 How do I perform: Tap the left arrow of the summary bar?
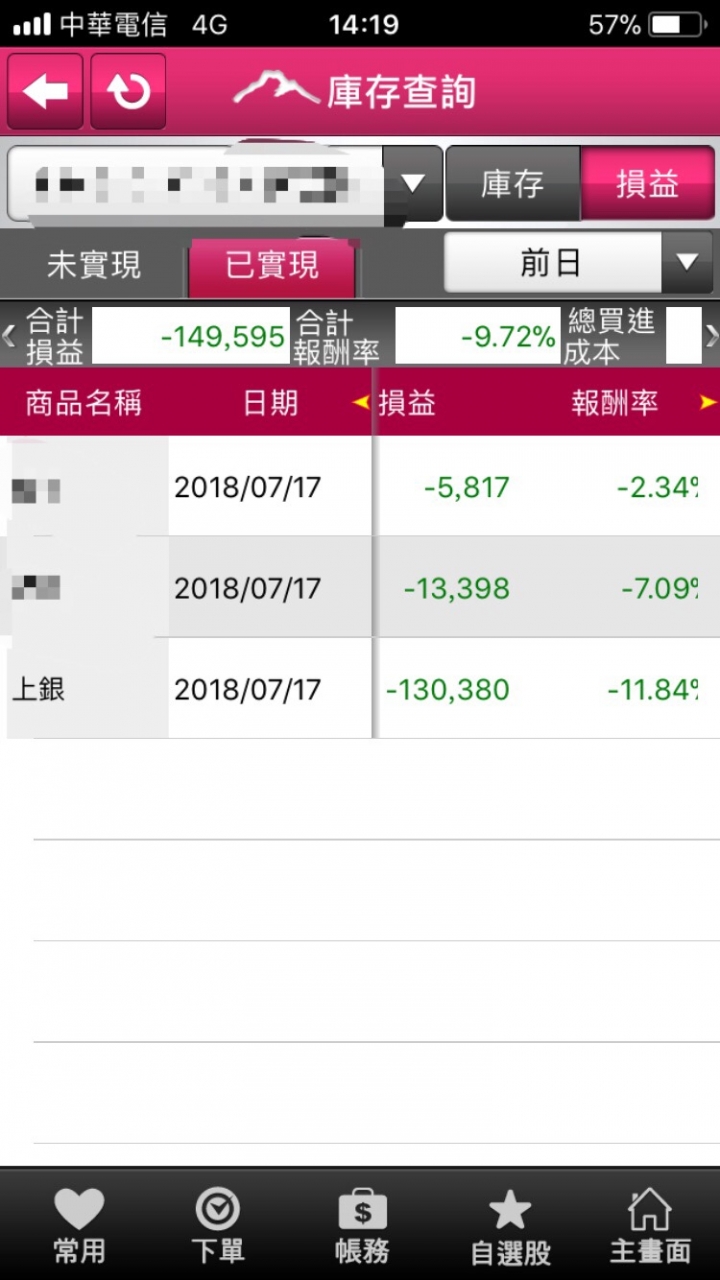[x=9, y=336]
